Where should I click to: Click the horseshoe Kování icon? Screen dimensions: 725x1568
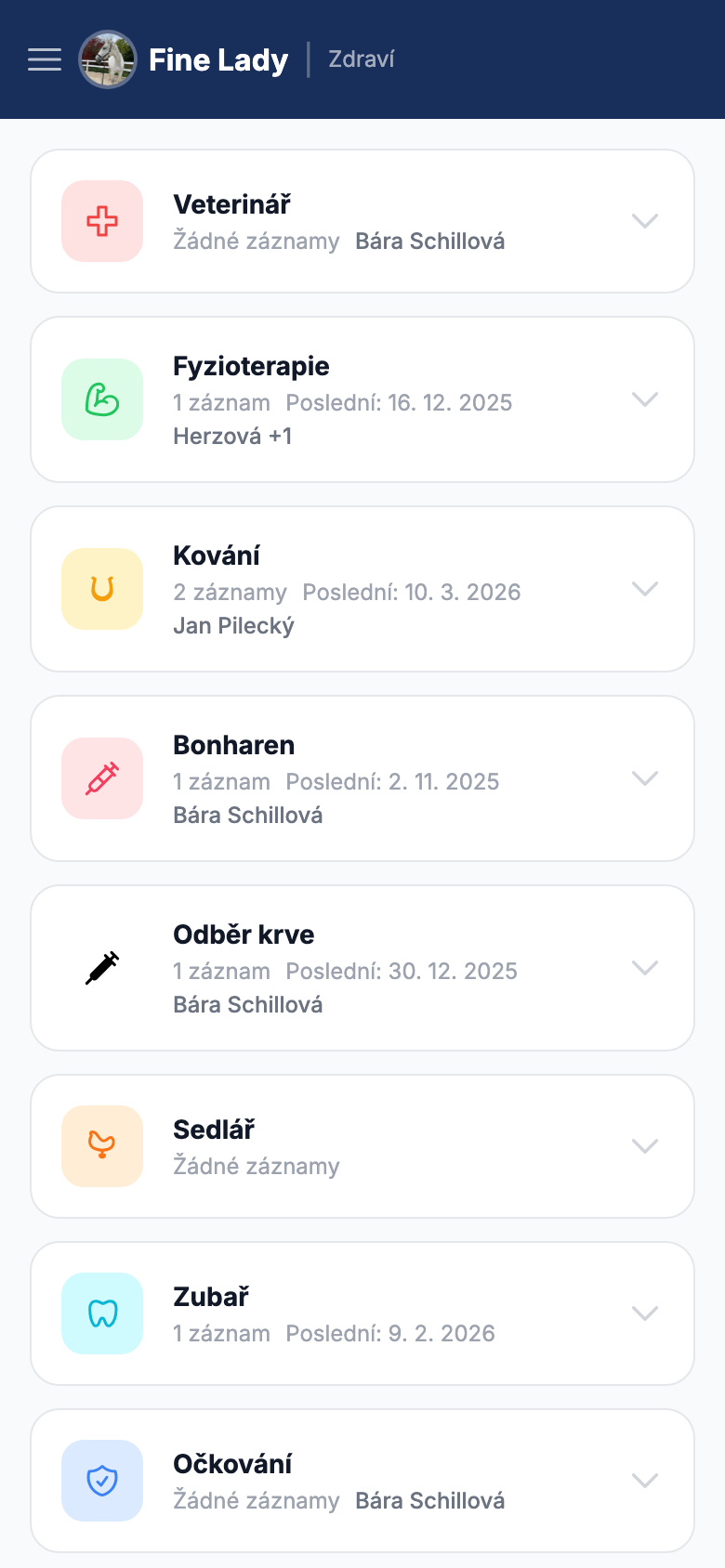pos(102,589)
